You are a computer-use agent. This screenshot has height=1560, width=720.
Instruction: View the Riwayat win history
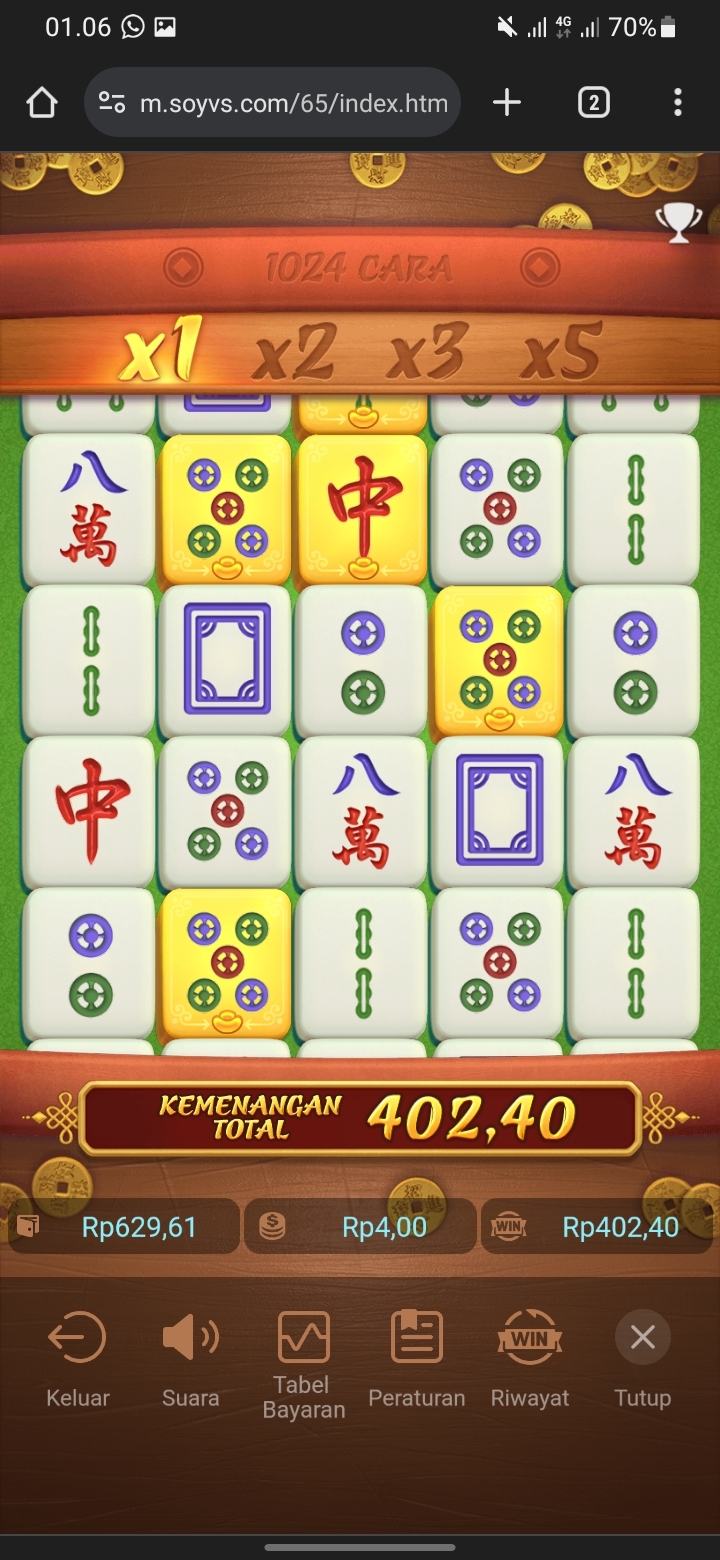pos(530,1356)
